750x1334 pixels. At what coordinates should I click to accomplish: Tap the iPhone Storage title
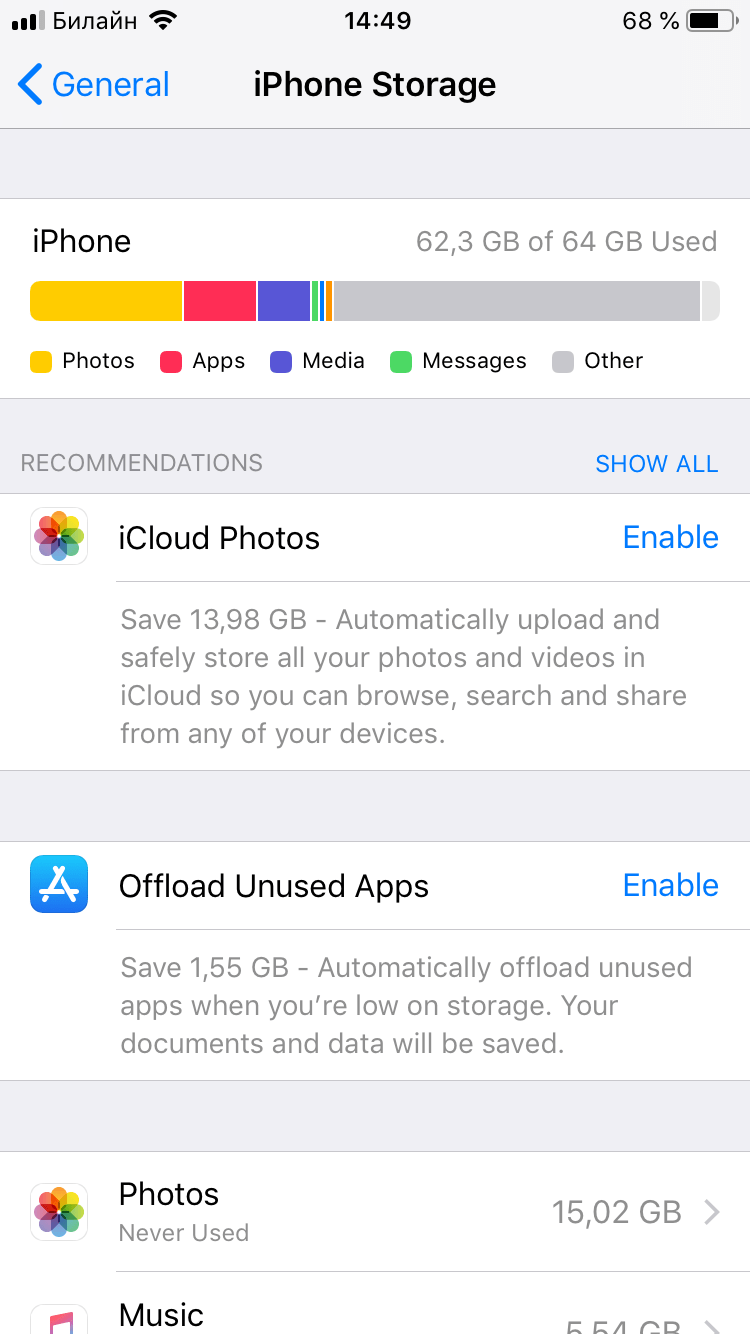pos(375,85)
